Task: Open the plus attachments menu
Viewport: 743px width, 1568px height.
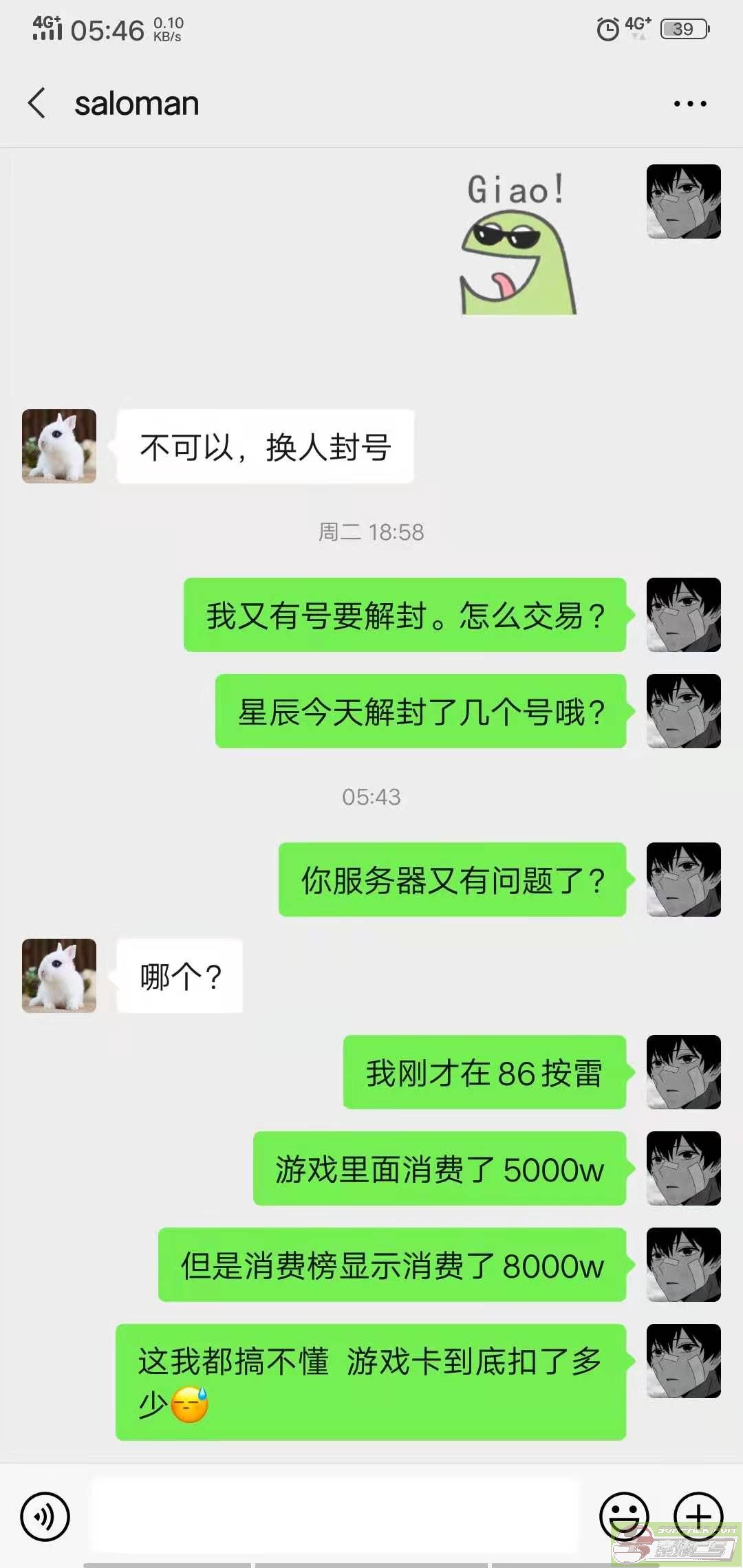Action: 698,1516
